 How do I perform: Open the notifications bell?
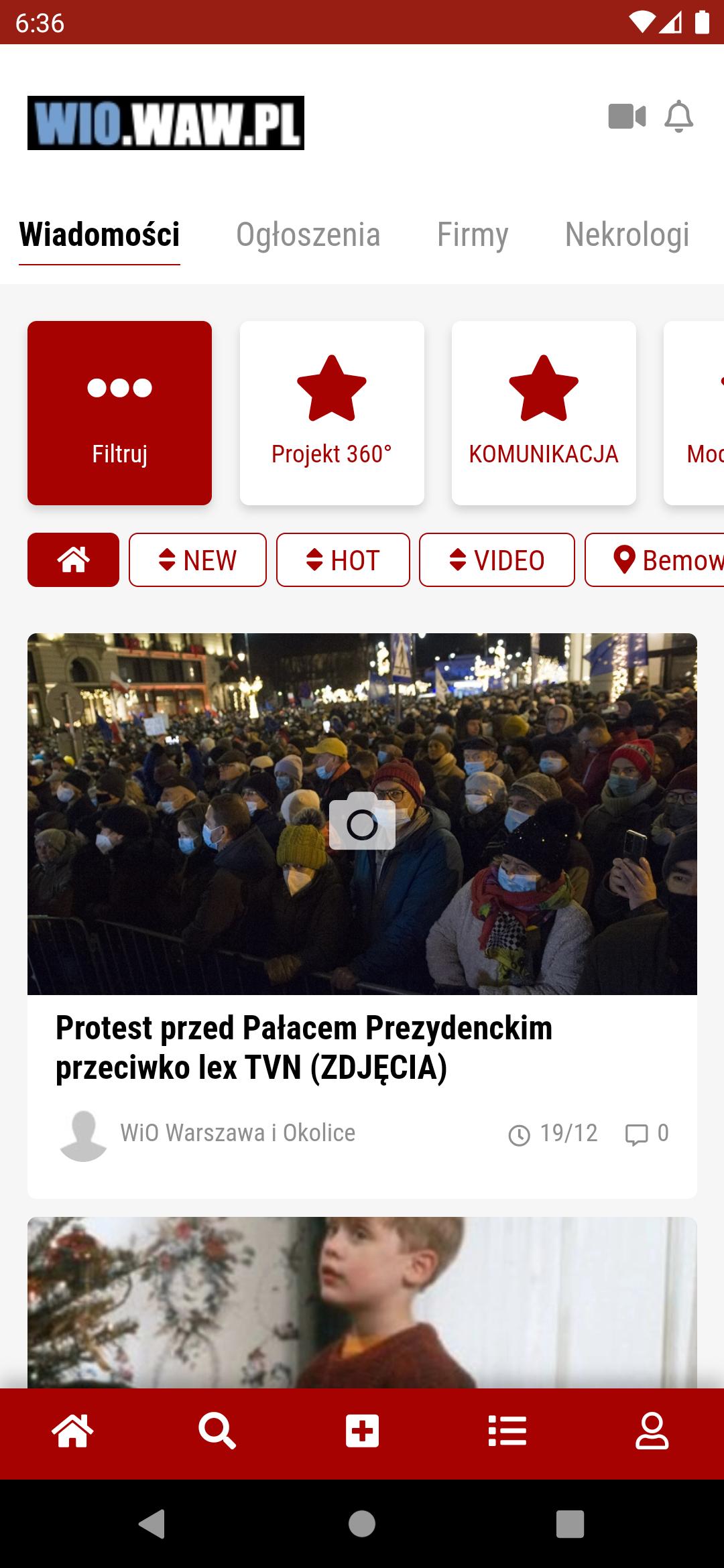pyautogui.click(x=678, y=117)
